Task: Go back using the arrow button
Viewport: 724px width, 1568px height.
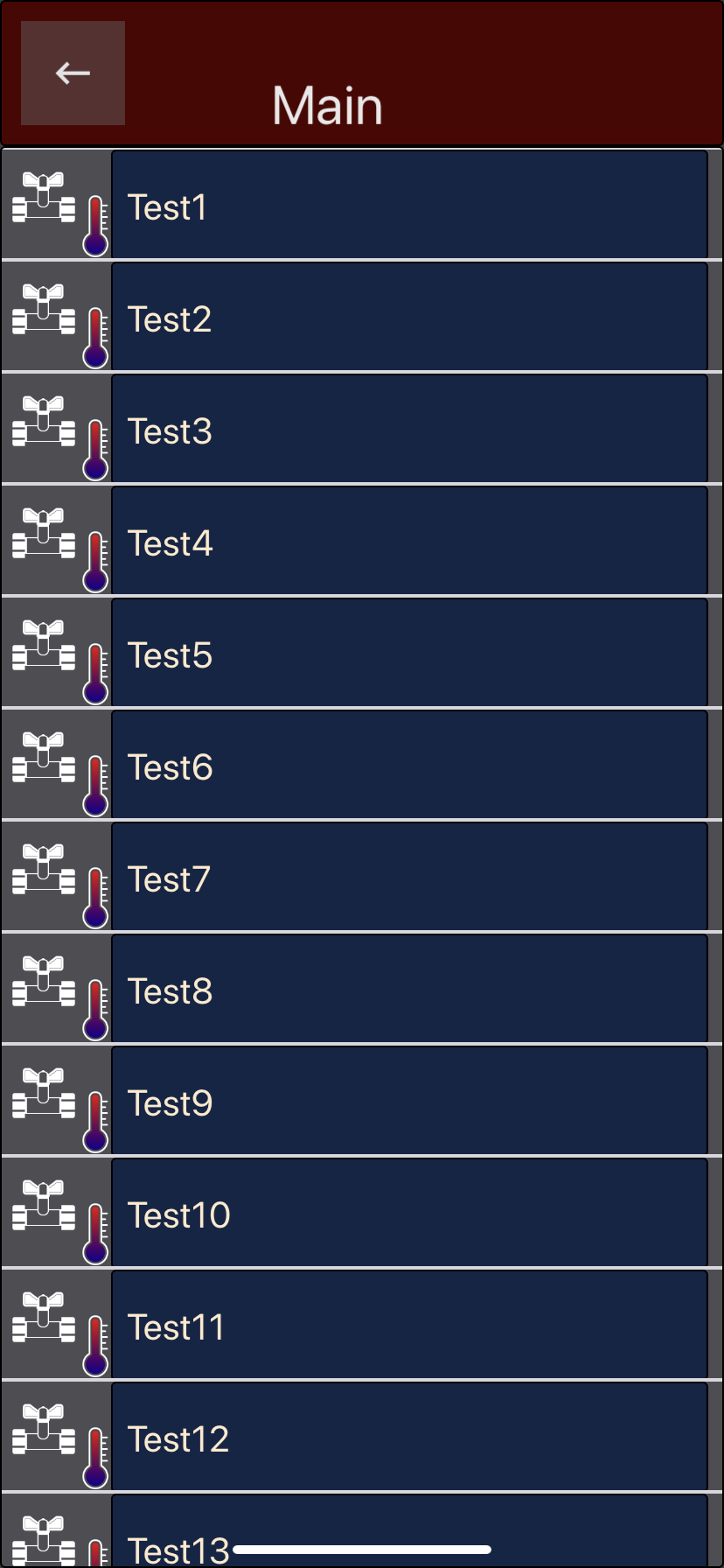Action: pos(73,73)
